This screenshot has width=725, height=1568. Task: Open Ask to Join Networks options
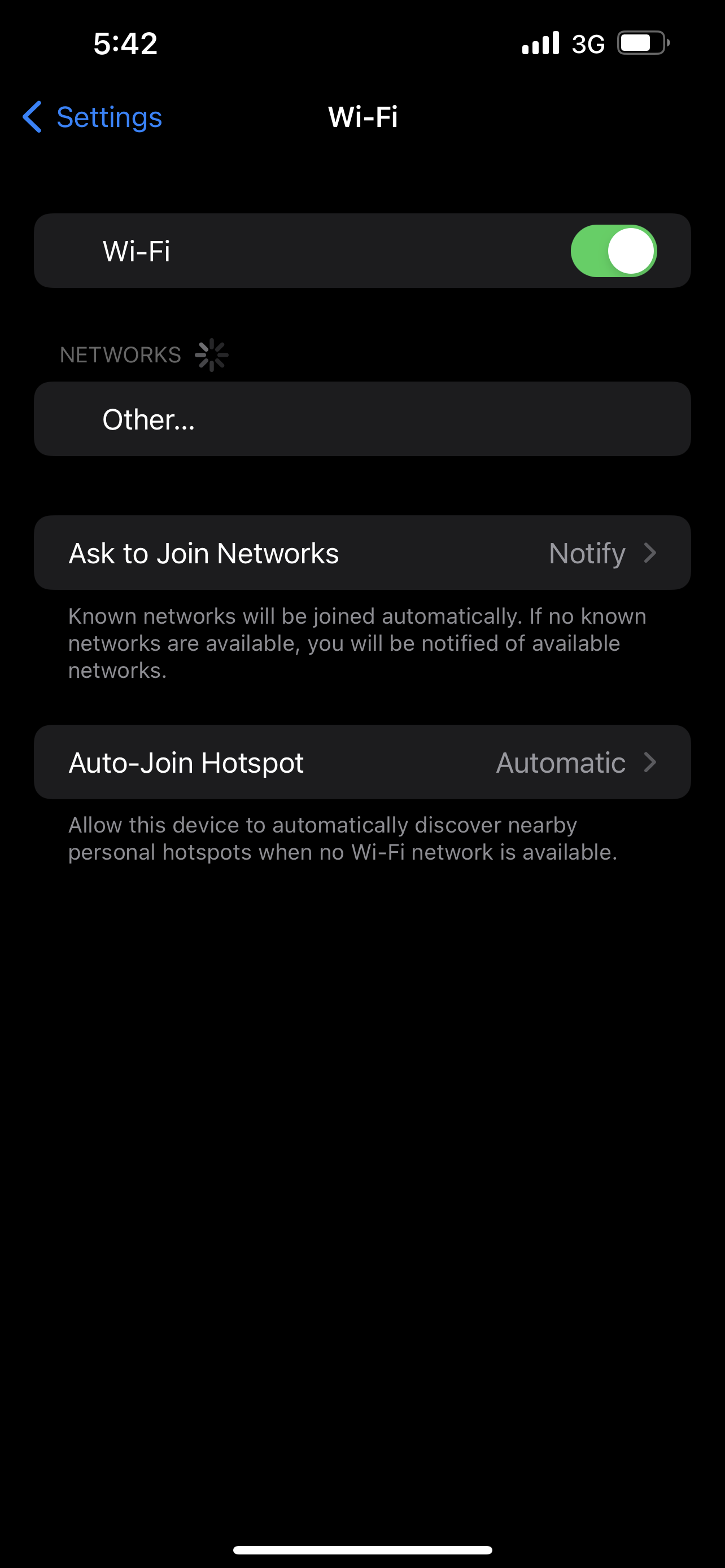[361, 553]
